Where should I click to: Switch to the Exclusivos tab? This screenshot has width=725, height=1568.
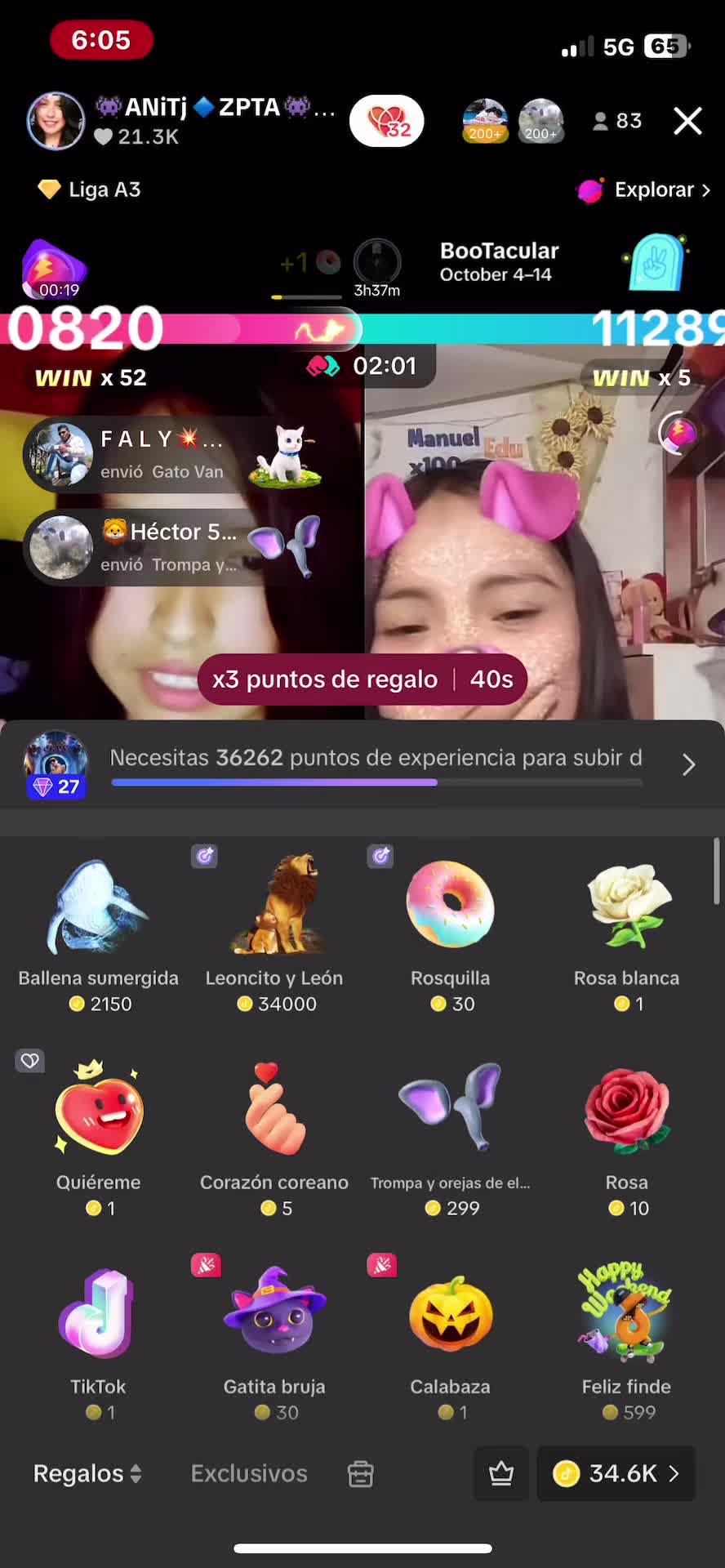click(249, 1473)
